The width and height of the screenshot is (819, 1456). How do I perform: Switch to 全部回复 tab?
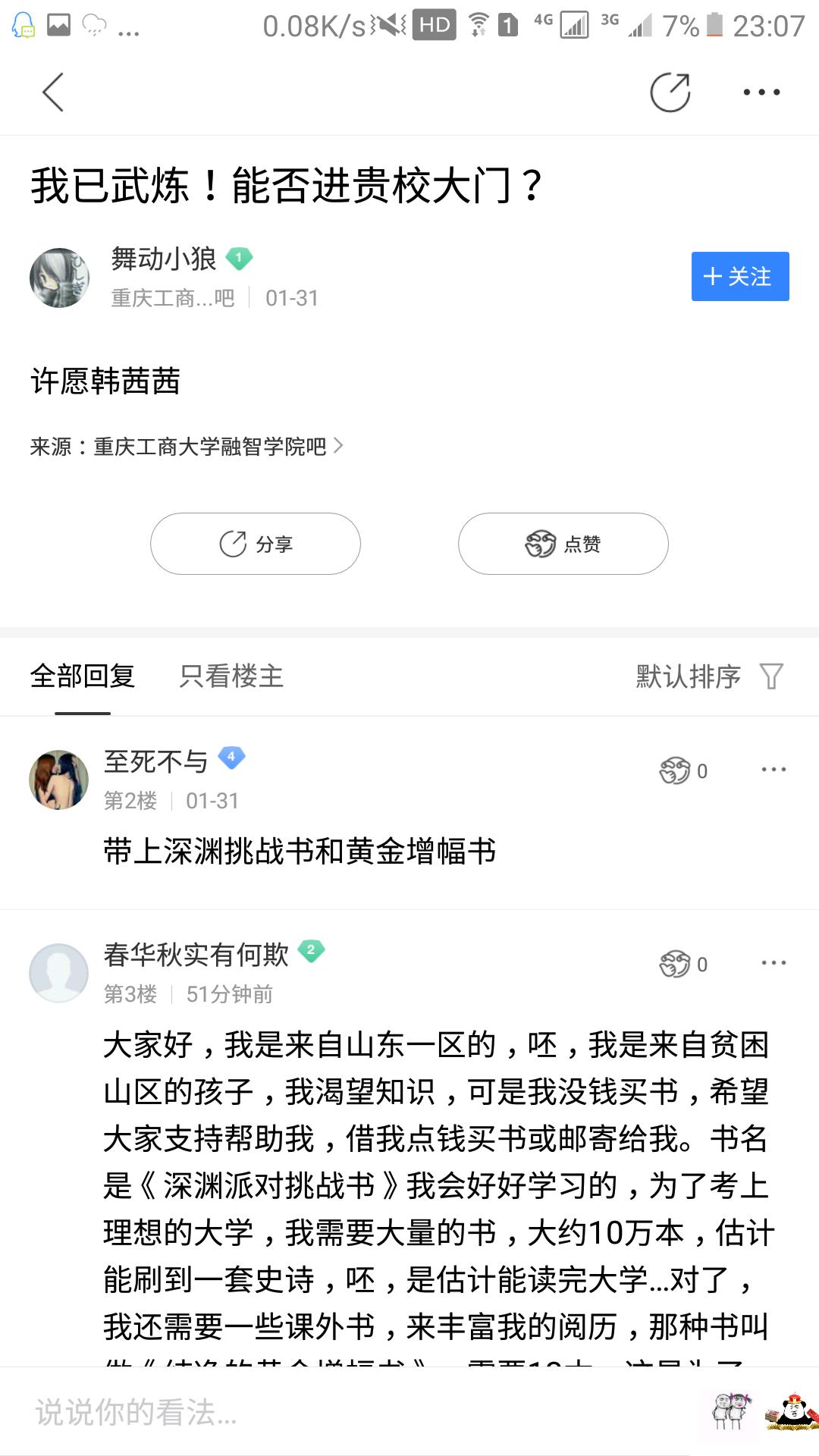[x=83, y=676]
